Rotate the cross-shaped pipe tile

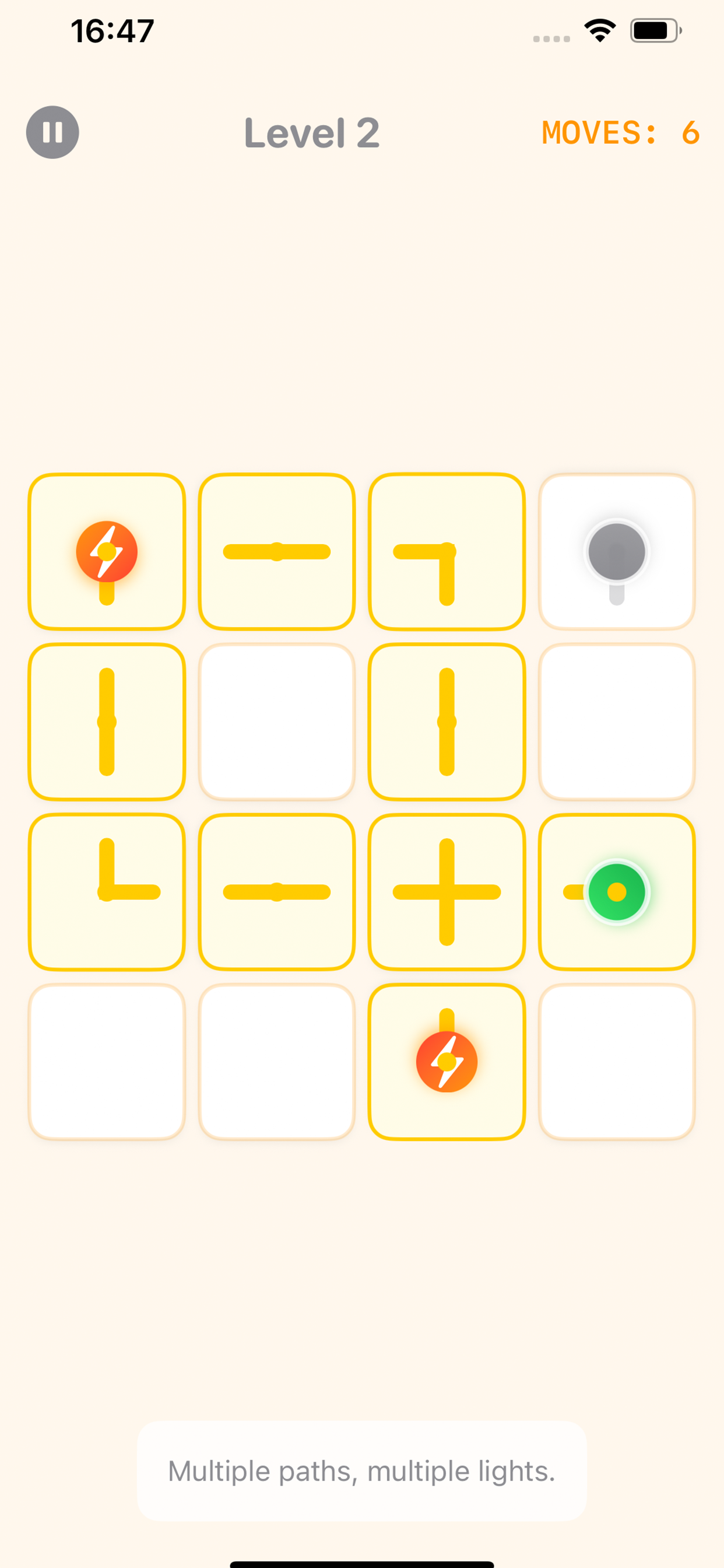tap(447, 892)
